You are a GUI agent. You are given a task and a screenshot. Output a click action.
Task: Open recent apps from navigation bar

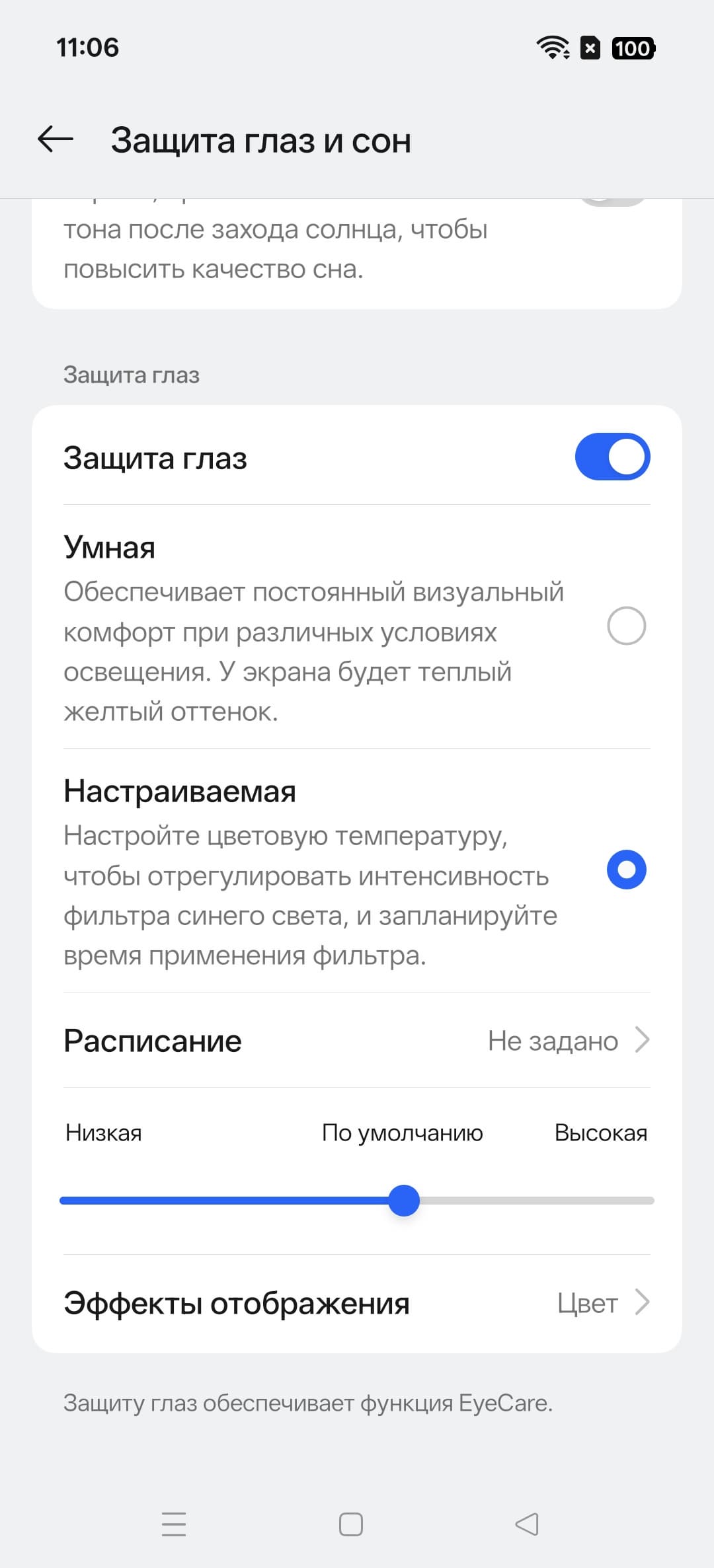click(x=174, y=1524)
